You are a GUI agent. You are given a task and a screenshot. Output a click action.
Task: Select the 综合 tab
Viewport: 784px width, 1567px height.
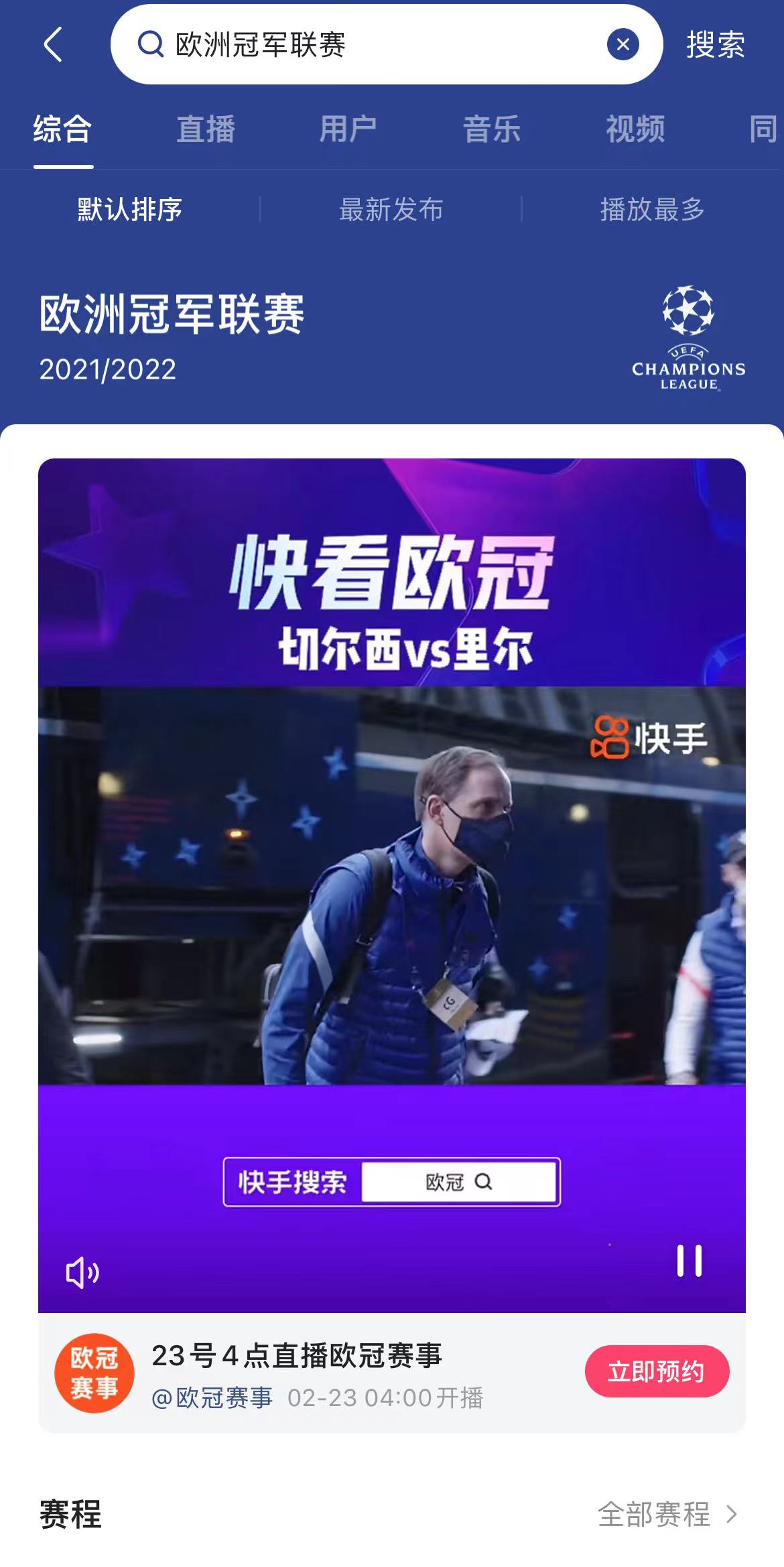[63, 129]
